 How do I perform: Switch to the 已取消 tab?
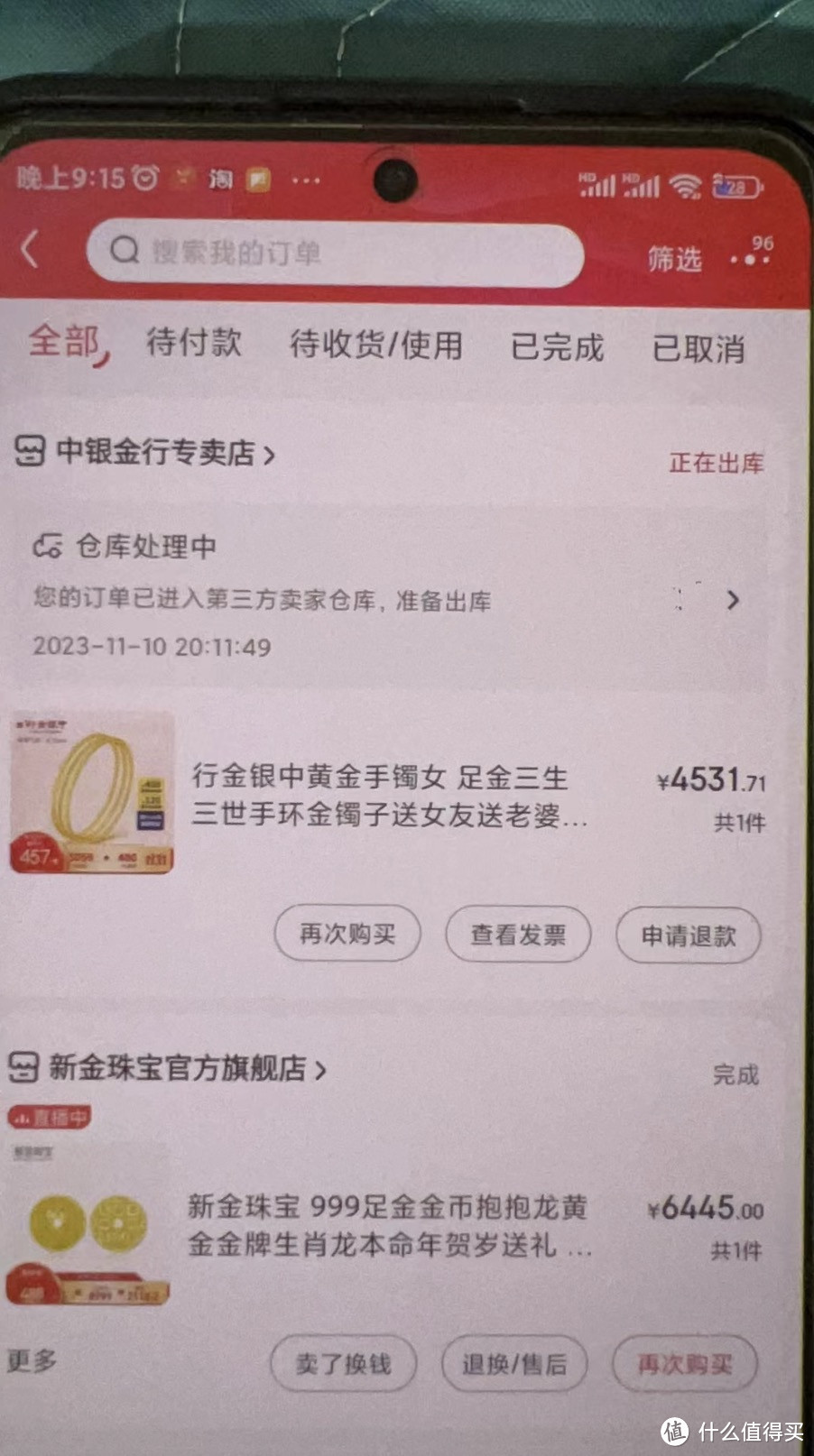pos(698,349)
